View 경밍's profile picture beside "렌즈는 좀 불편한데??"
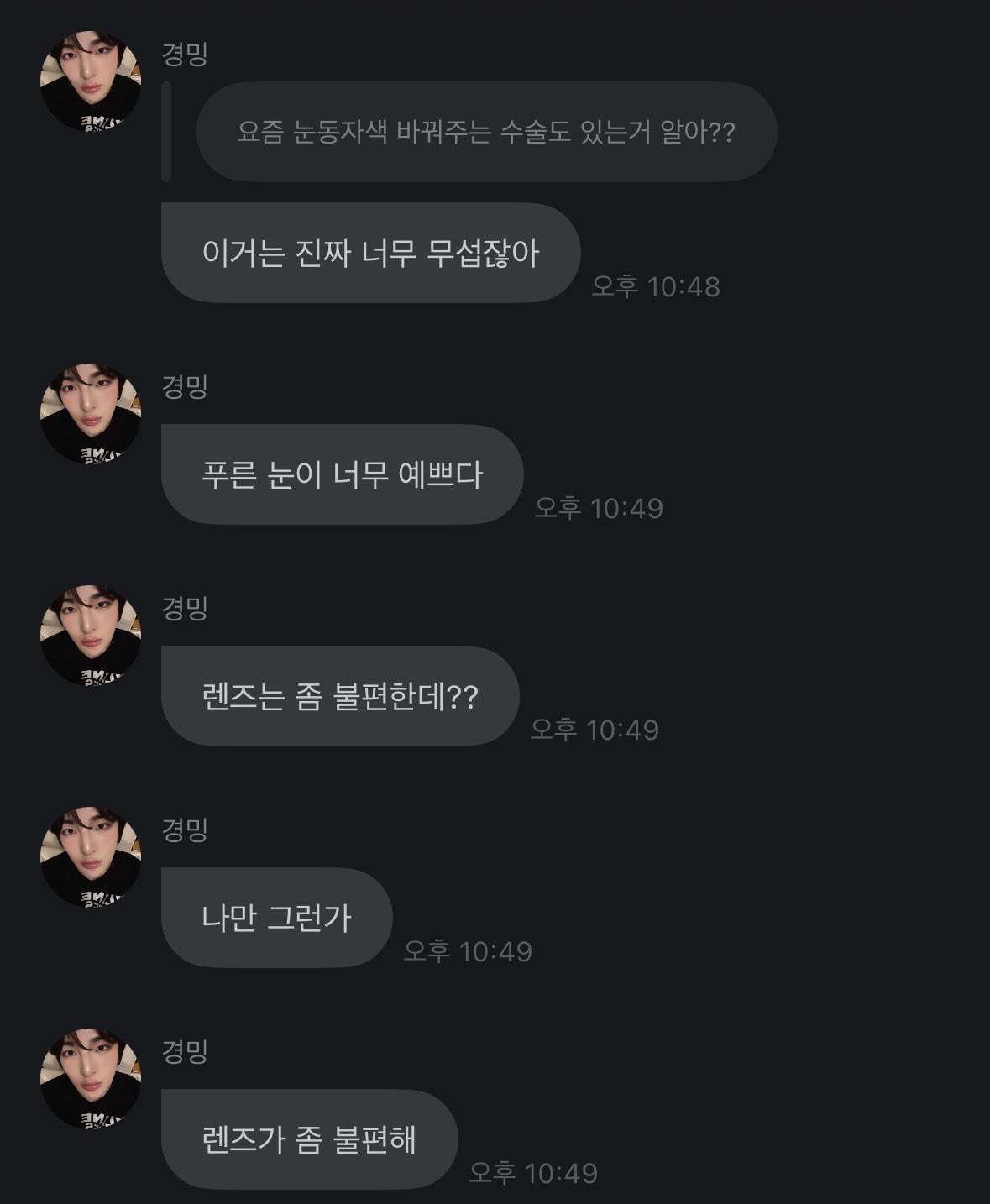Screen dimensions: 990x1204 [x=91, y=636]
